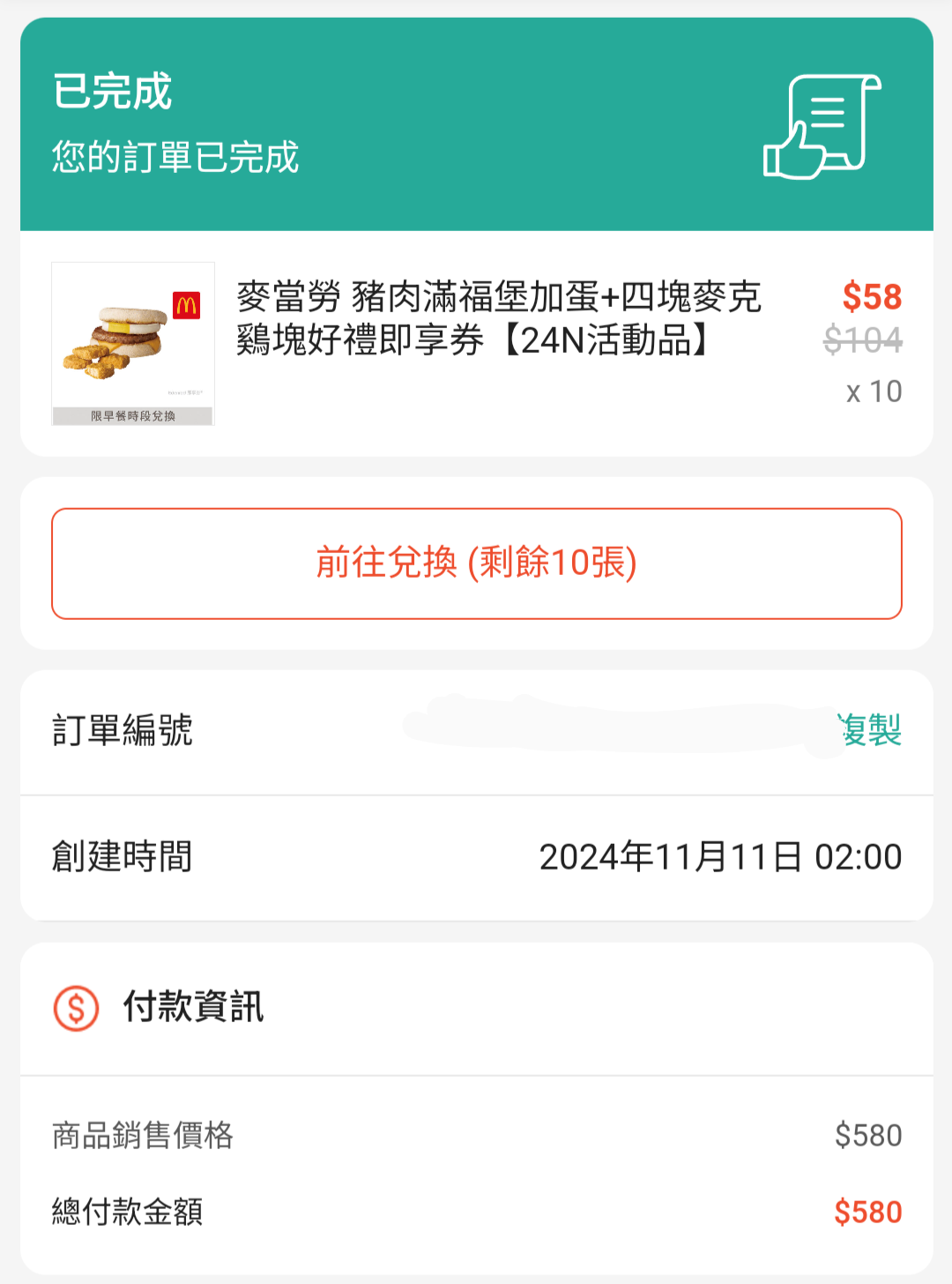Copy the order number with 複製
The image size is (952, 1284).
click(873, 730)
